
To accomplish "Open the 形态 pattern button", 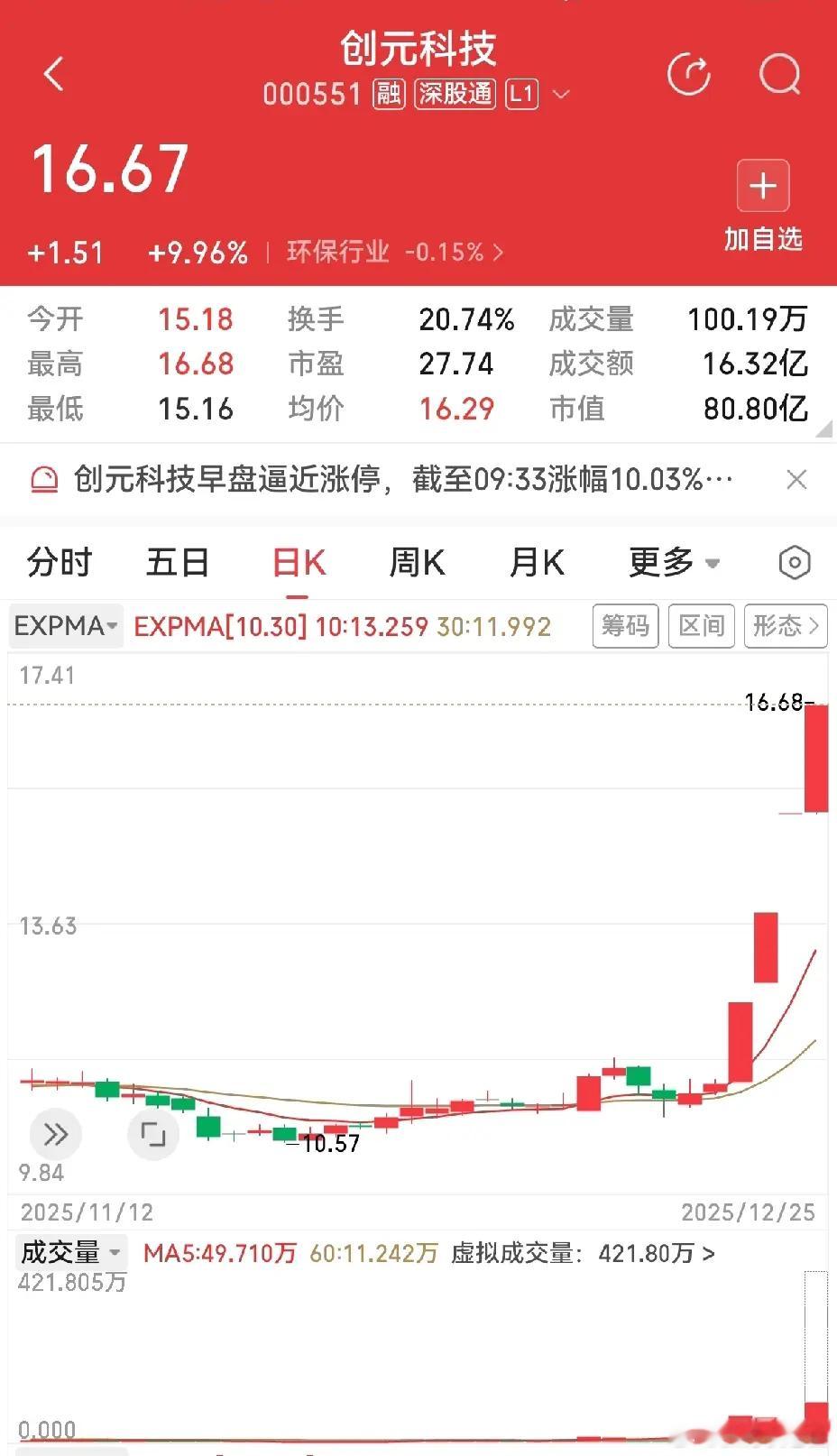I will (x=785, y=625).
